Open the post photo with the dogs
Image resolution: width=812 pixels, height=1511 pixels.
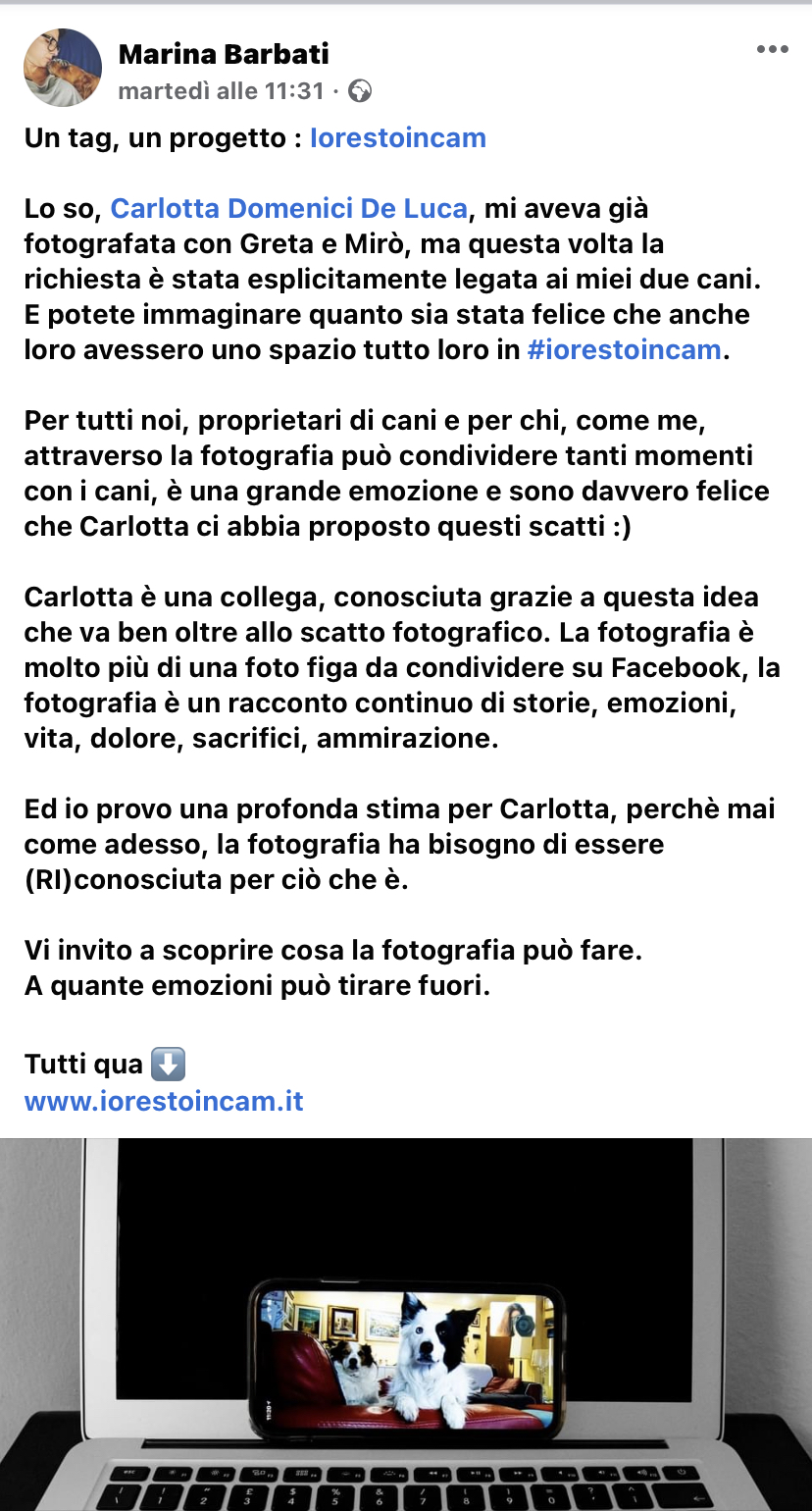(x=406, y=1325)
